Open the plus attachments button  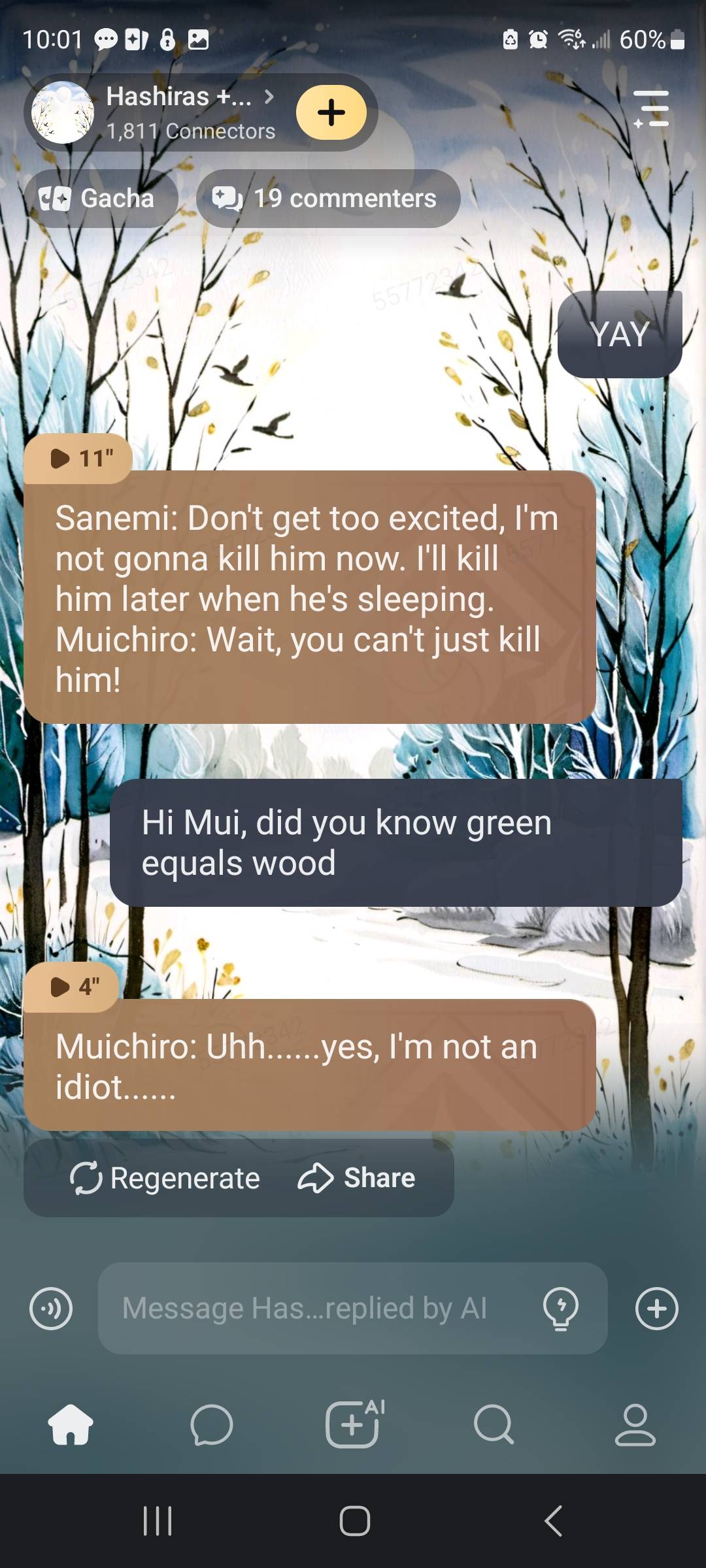pos(656,1309)
